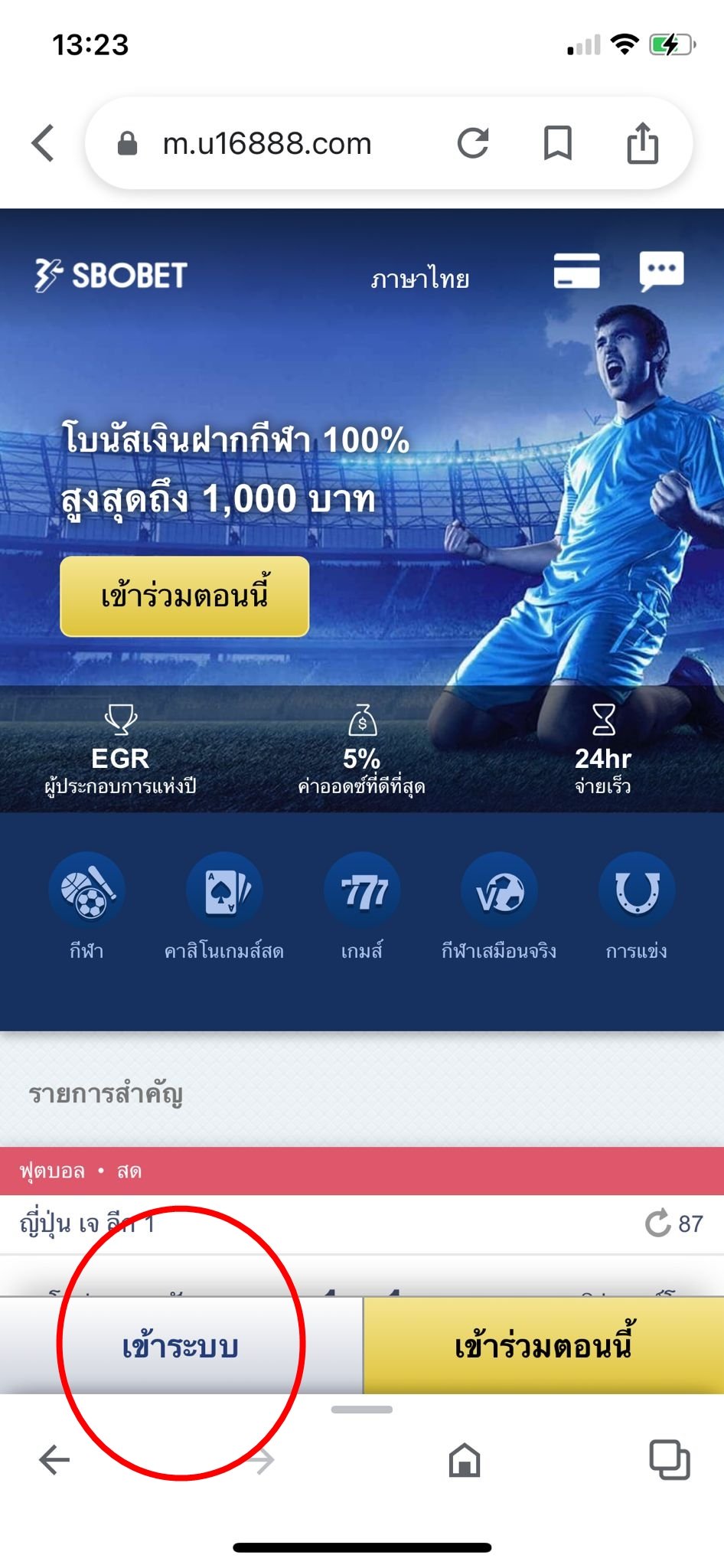Click the deposit card icon in the header
This screenshot has height=1568, width=724.
click(578, 272)
